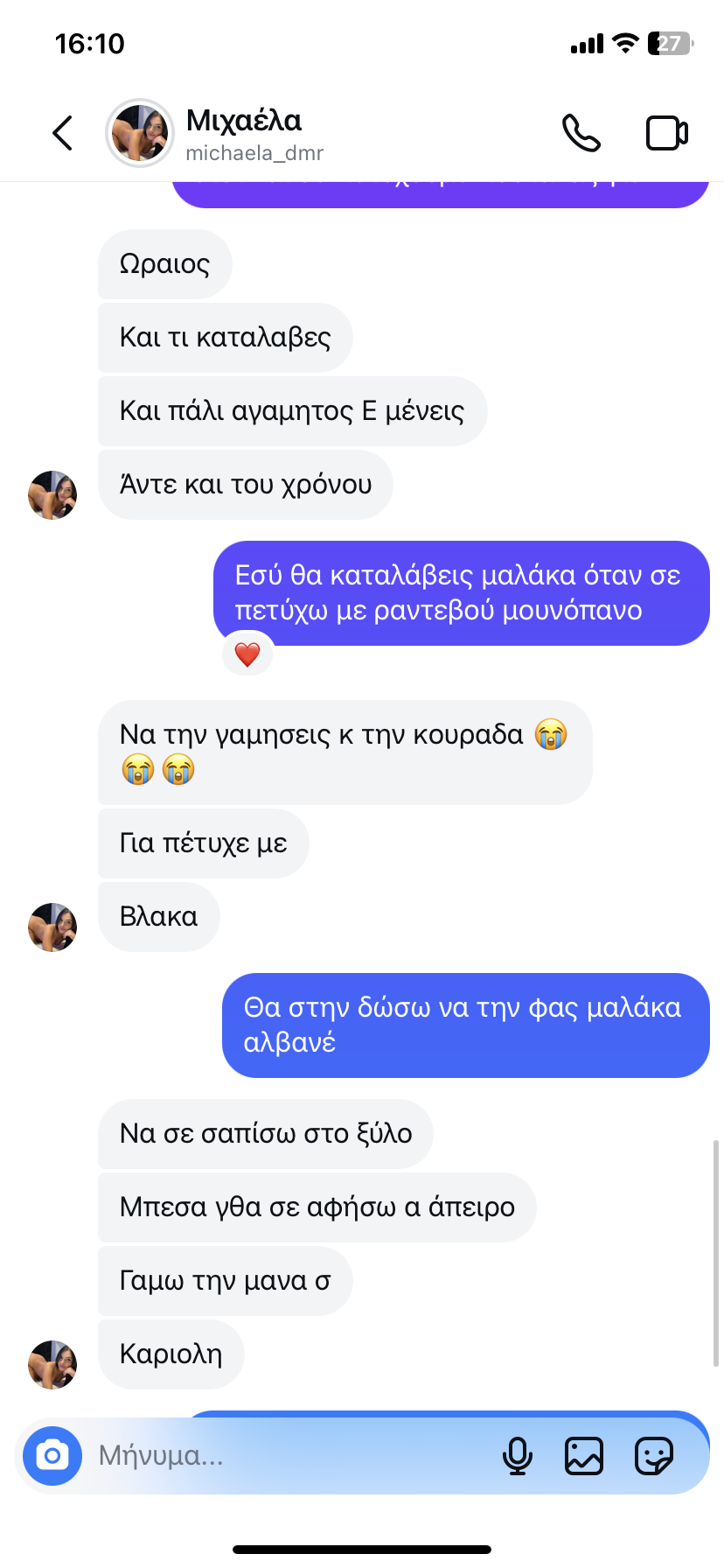Open the photo gallery picker
Screen dimensions: 724x1568
584,1456
